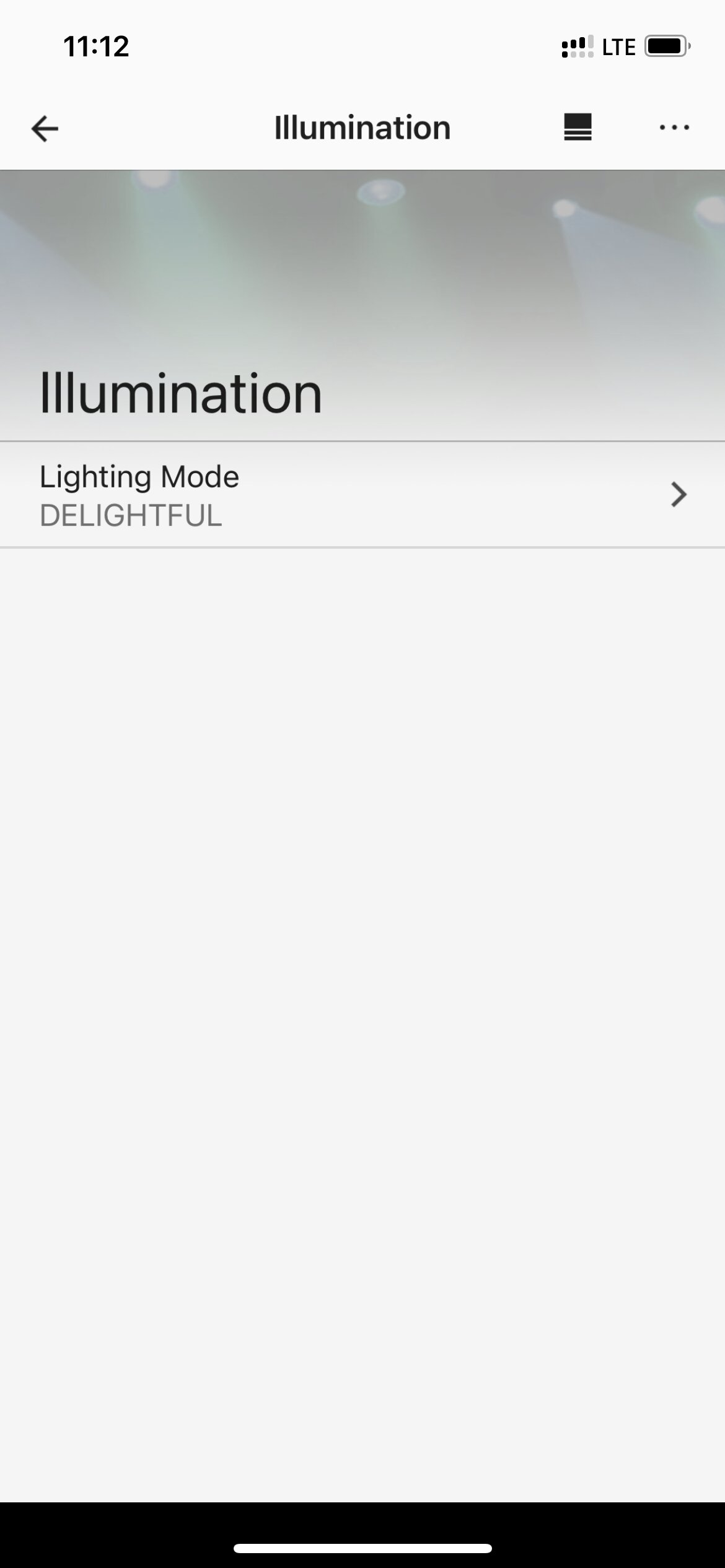Open the mini player bar icon
The height and width of the screenshot is (1568, 725).
tap(578, 128)
